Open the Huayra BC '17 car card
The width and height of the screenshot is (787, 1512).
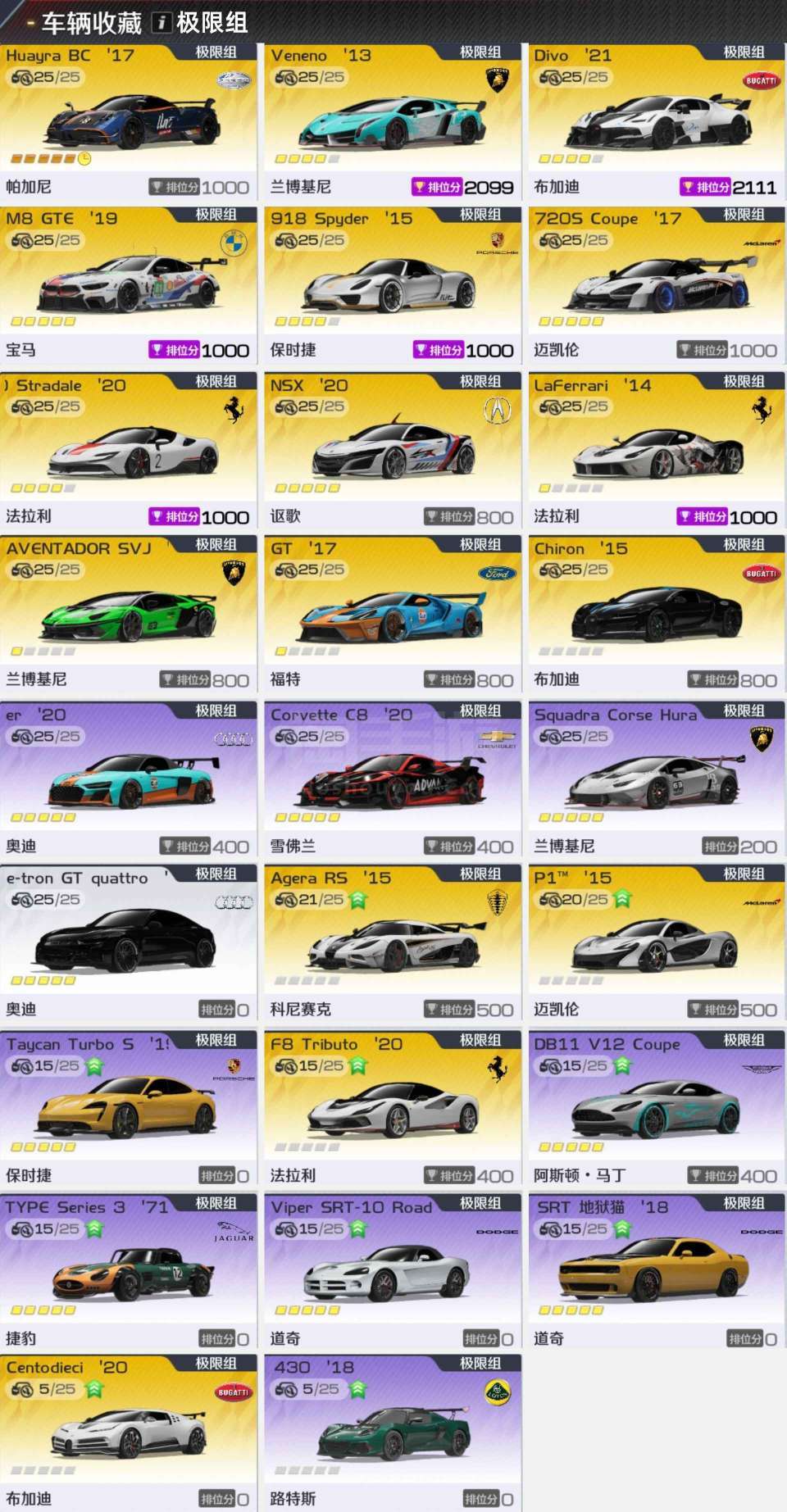point(129,121)
